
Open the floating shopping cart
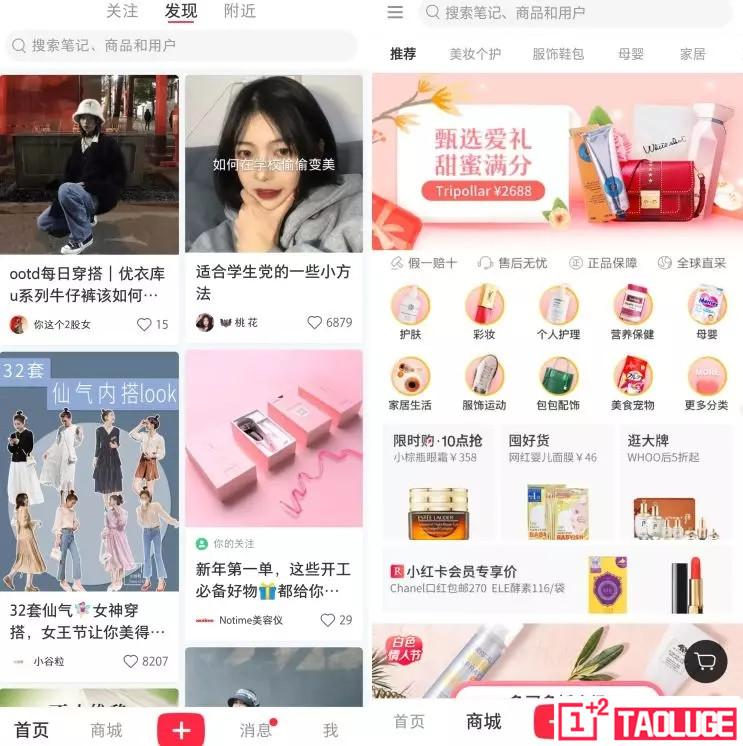(x=708, y=661)
